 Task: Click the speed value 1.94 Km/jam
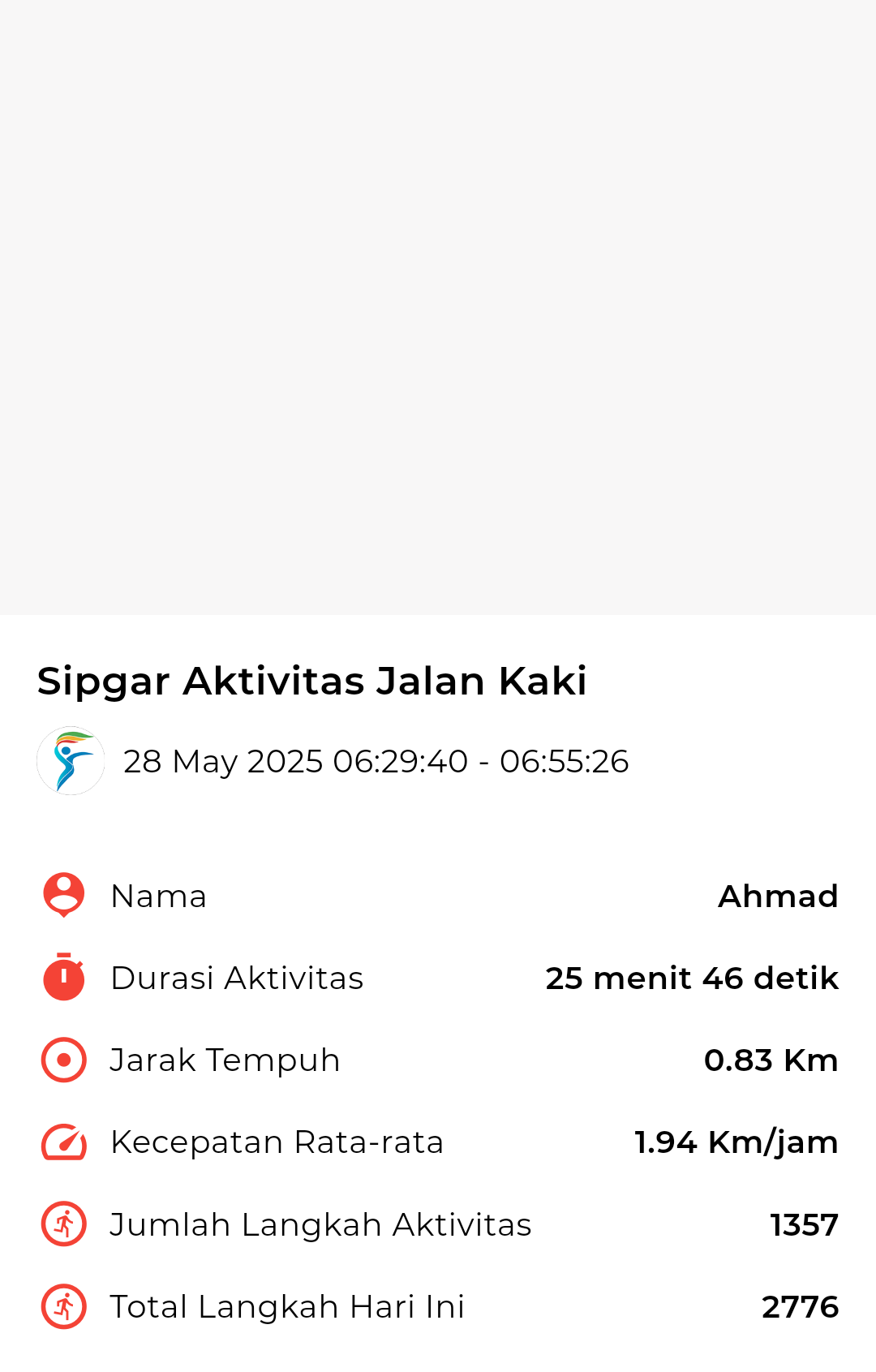pyautogui.click(x=736, y=1142)
